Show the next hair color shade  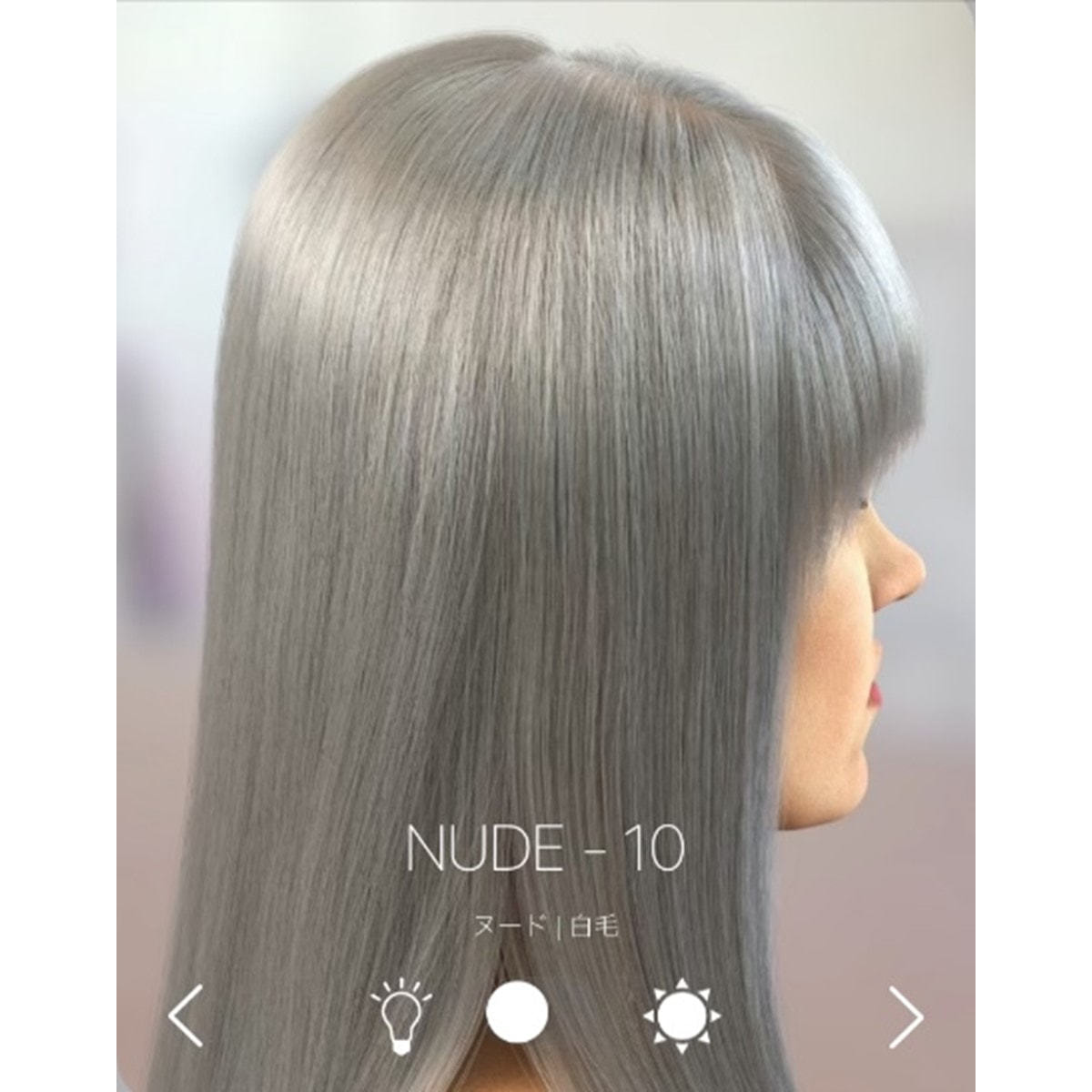coord(905,1016)
